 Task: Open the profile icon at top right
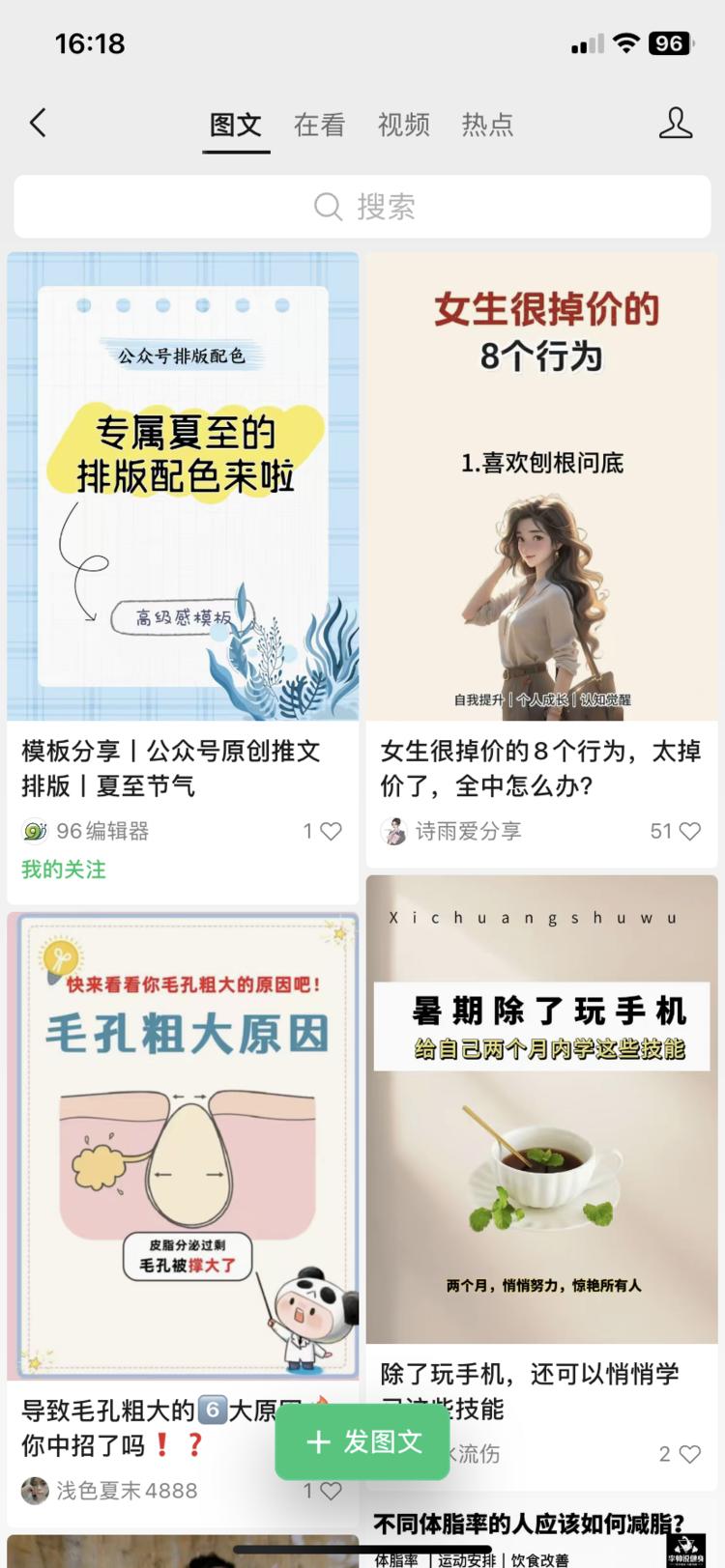click(x=676, y=124)
